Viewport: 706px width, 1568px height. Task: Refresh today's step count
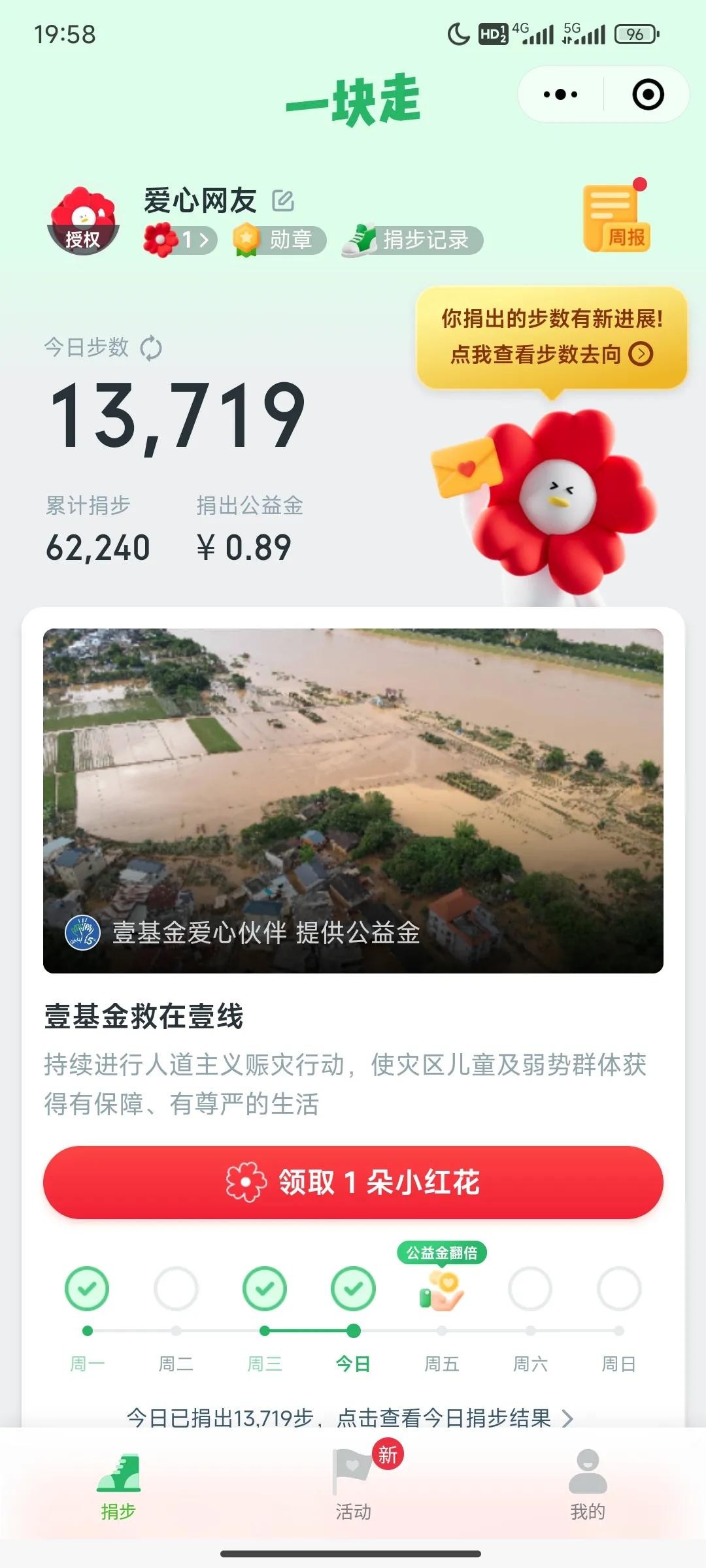[151, 348]
